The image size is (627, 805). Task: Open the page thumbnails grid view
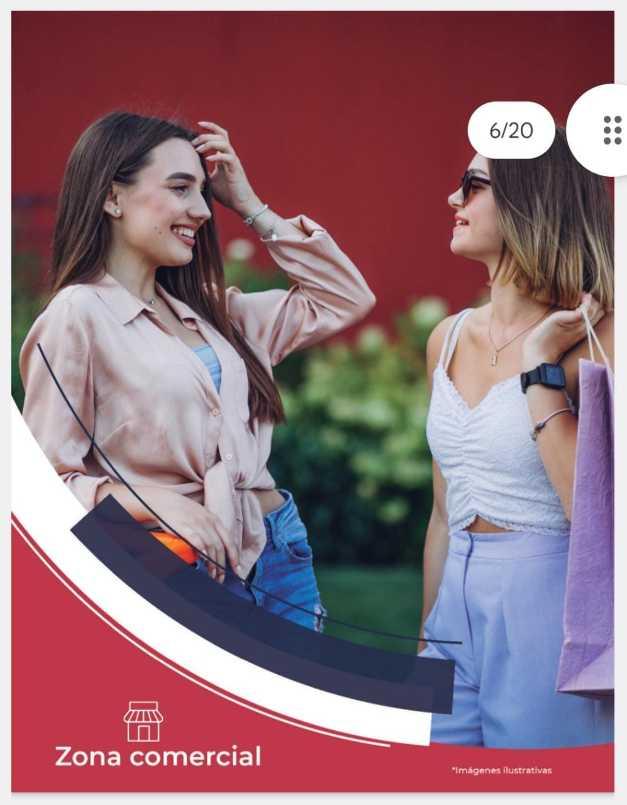point(611,130)
